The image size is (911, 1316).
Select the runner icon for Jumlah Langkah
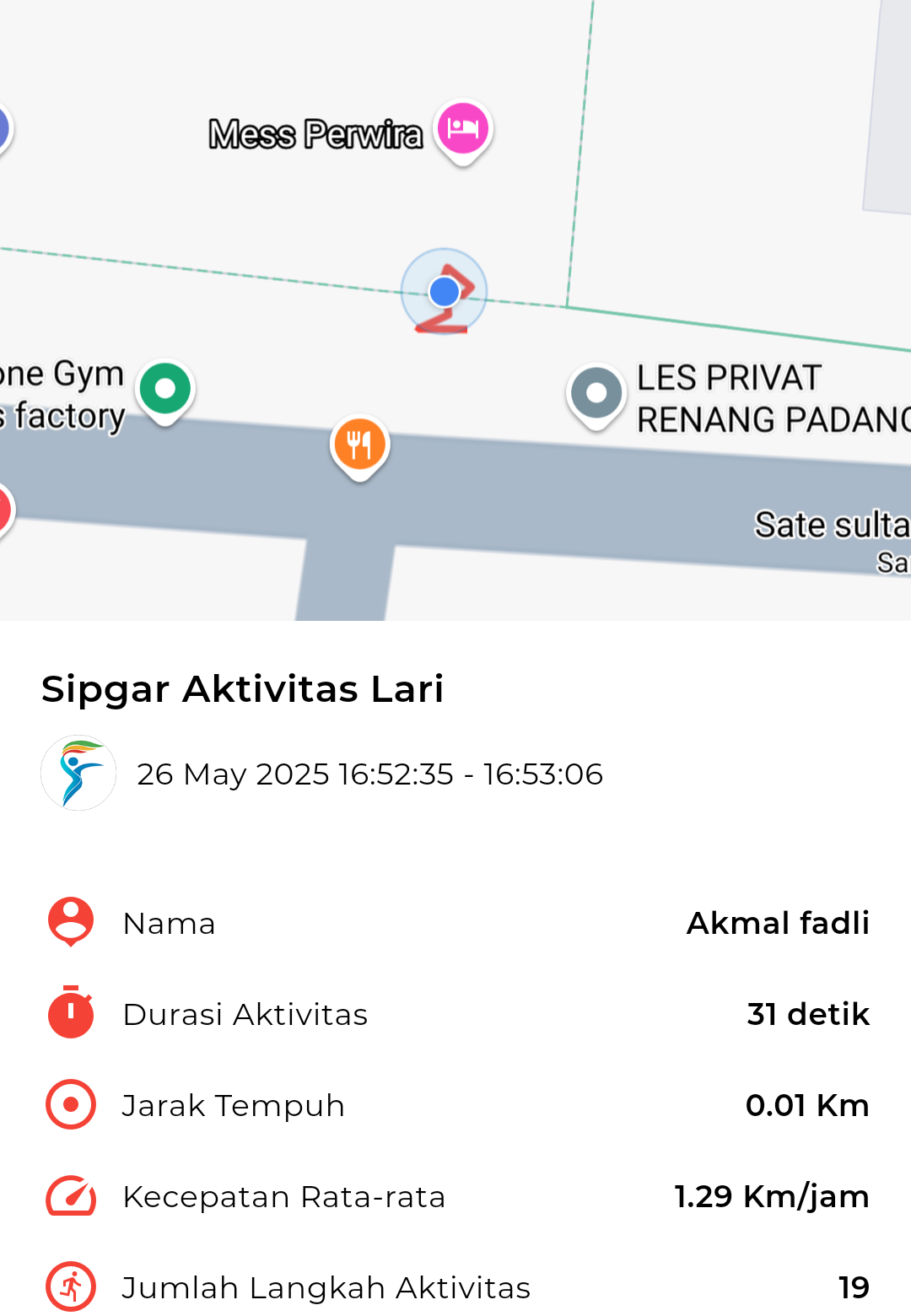[69, 1286]
